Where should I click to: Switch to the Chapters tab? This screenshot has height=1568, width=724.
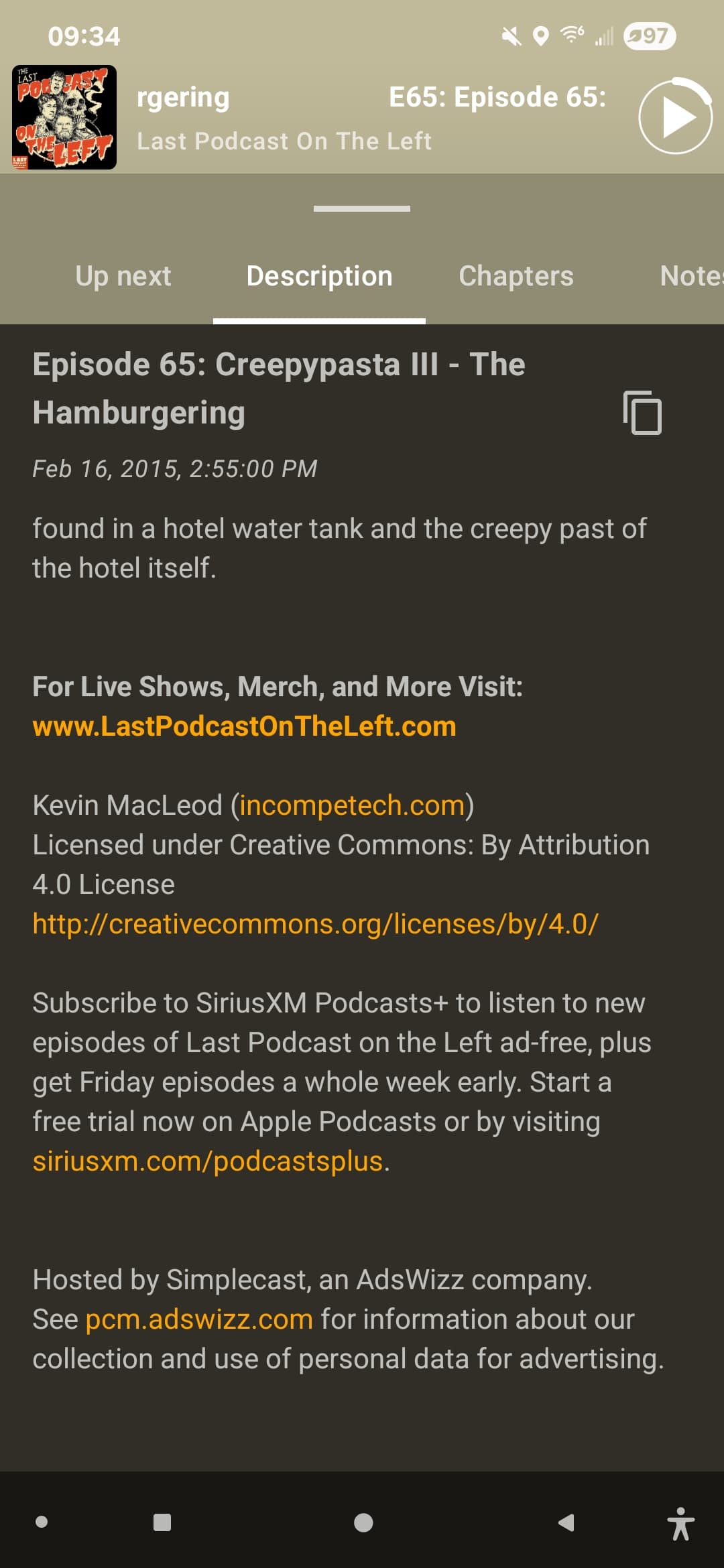pyautogui.click(x=516, y=276)
